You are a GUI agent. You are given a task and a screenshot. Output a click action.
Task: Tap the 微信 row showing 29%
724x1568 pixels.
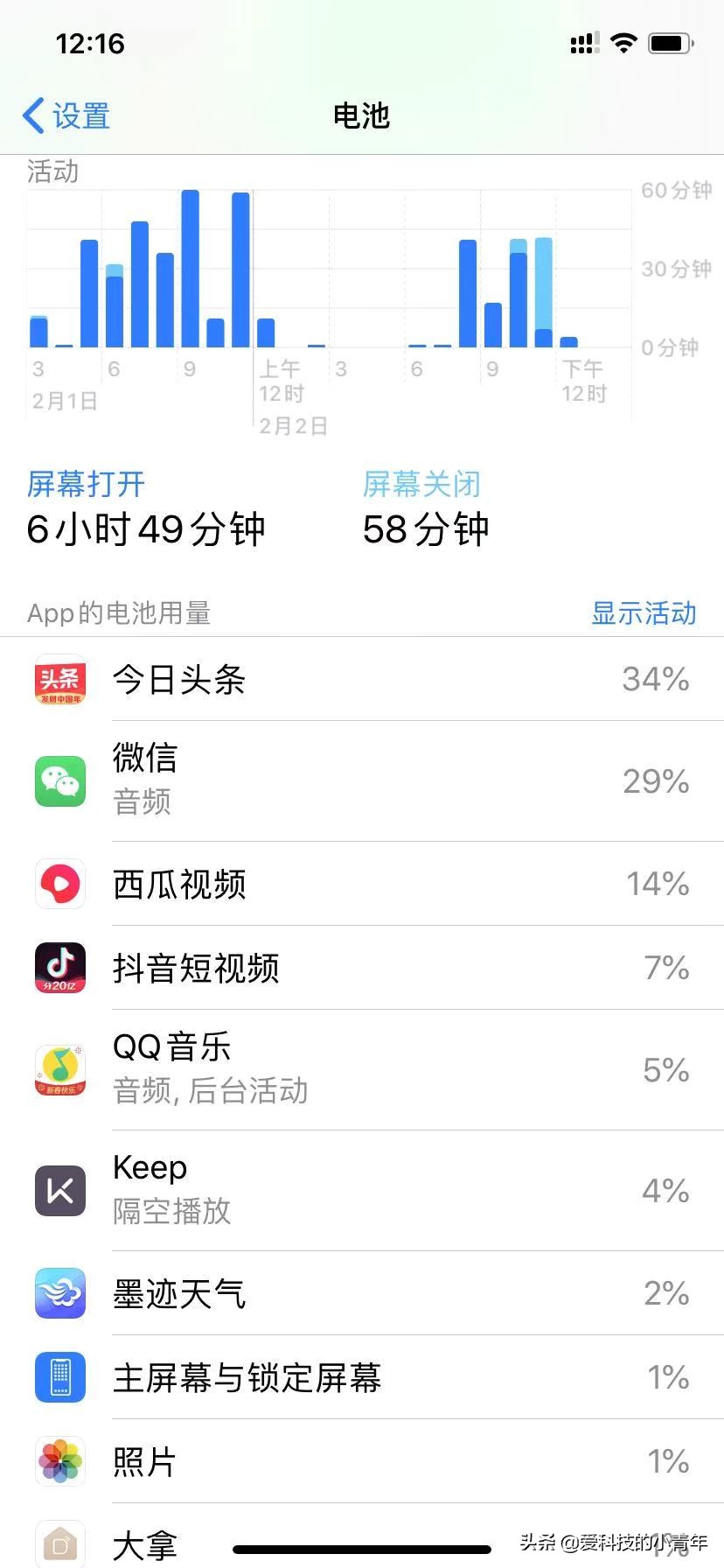click(362, 781)
